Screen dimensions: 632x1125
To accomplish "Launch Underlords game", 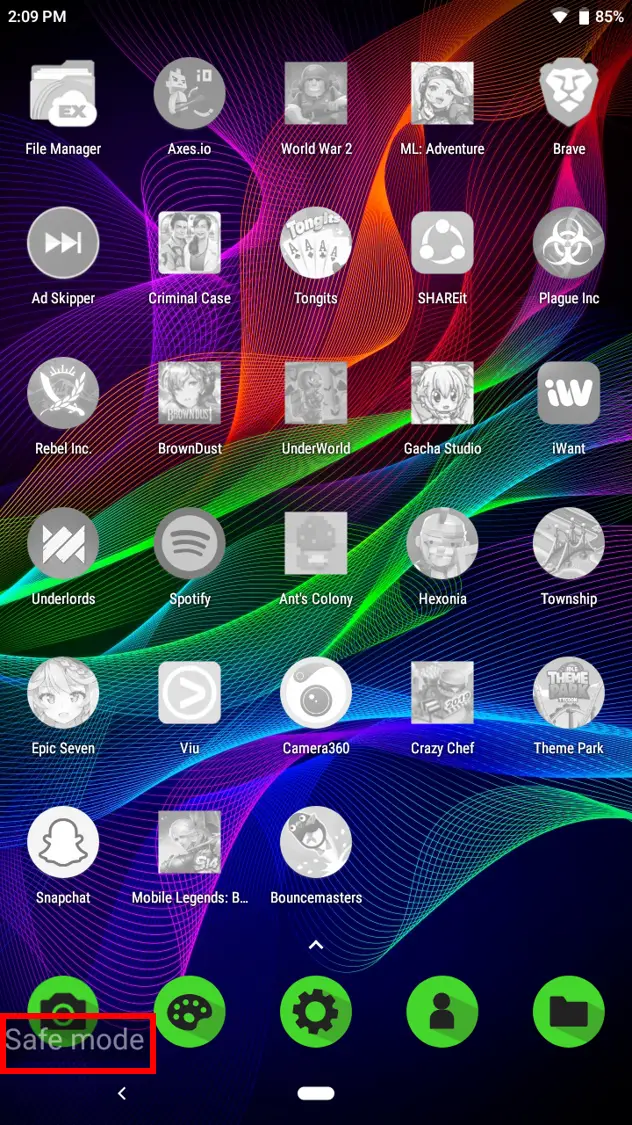I will click(63, 543).
